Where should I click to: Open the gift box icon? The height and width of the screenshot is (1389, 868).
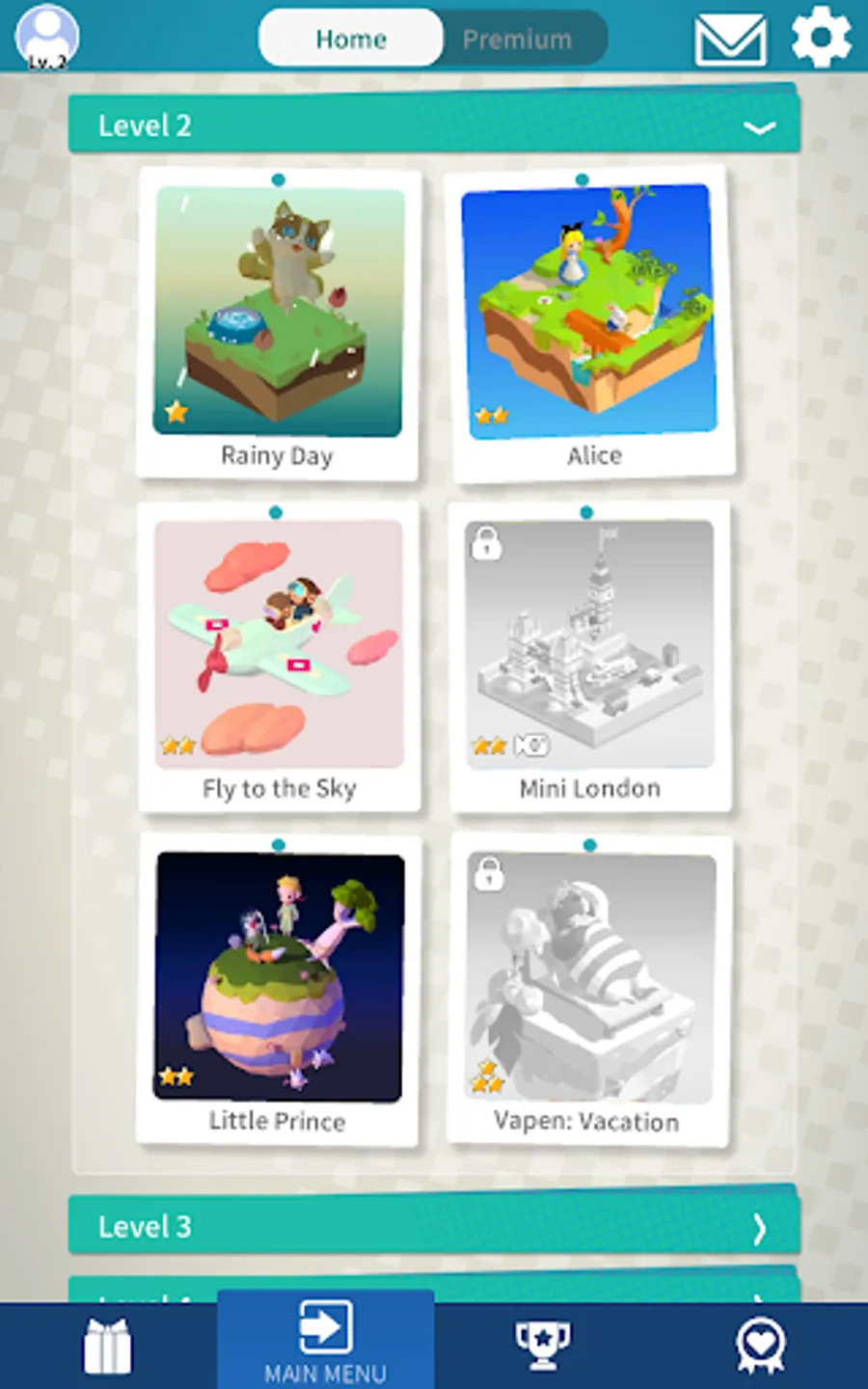pos(107,1346)
